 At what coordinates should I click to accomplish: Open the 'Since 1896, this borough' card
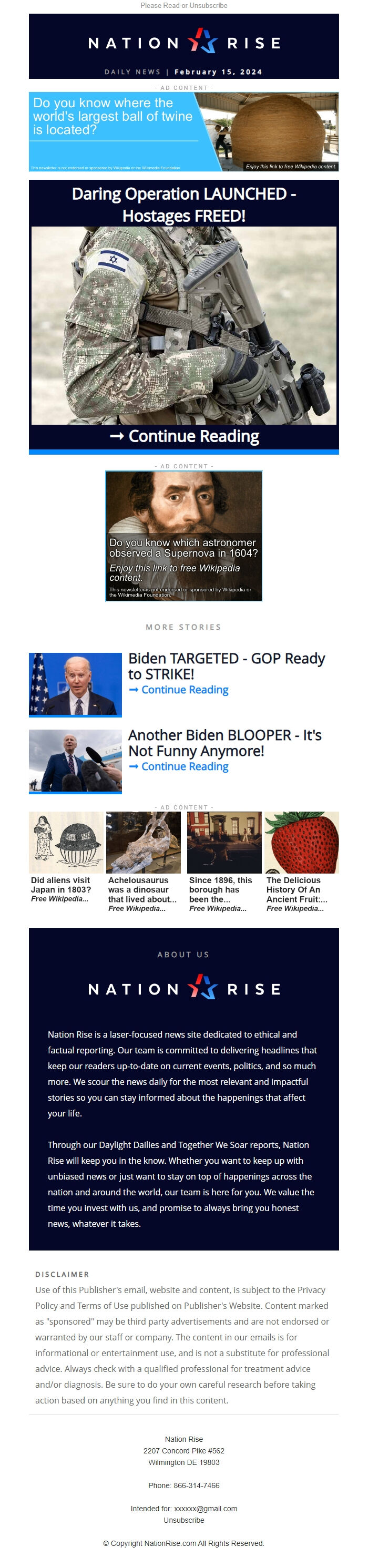coord(223,862)
